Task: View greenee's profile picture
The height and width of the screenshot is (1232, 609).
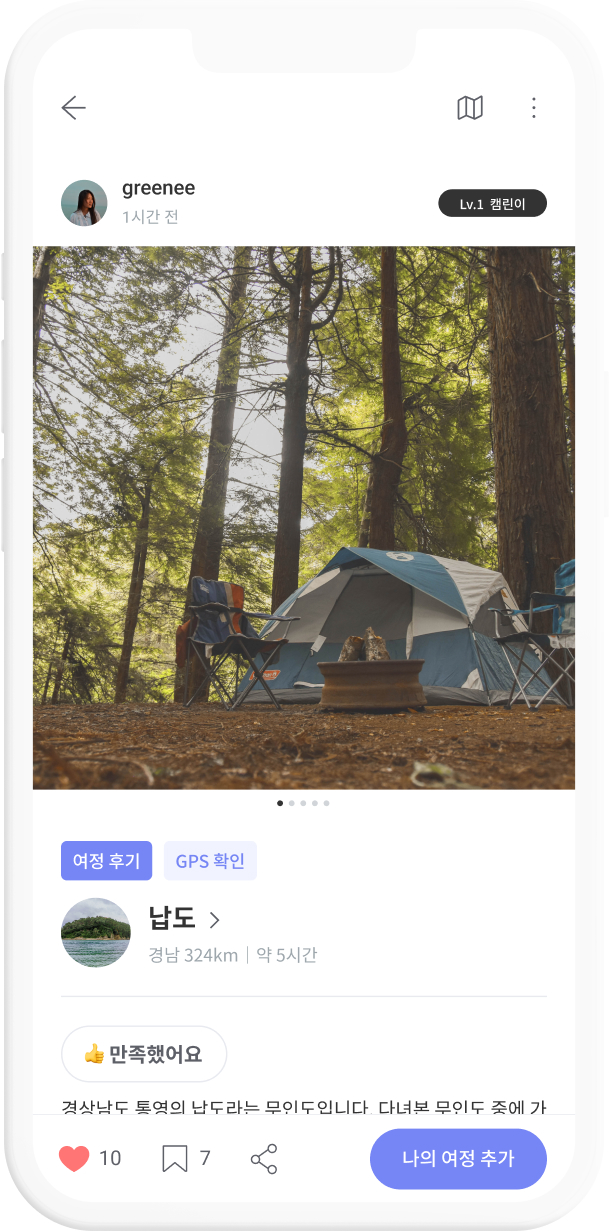Action: (x=84, y=203)
